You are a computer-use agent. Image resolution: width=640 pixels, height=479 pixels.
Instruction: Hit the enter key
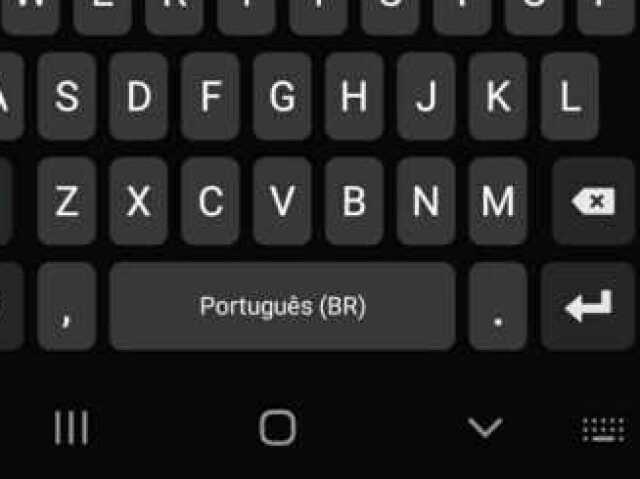click(x=588, y=307)
